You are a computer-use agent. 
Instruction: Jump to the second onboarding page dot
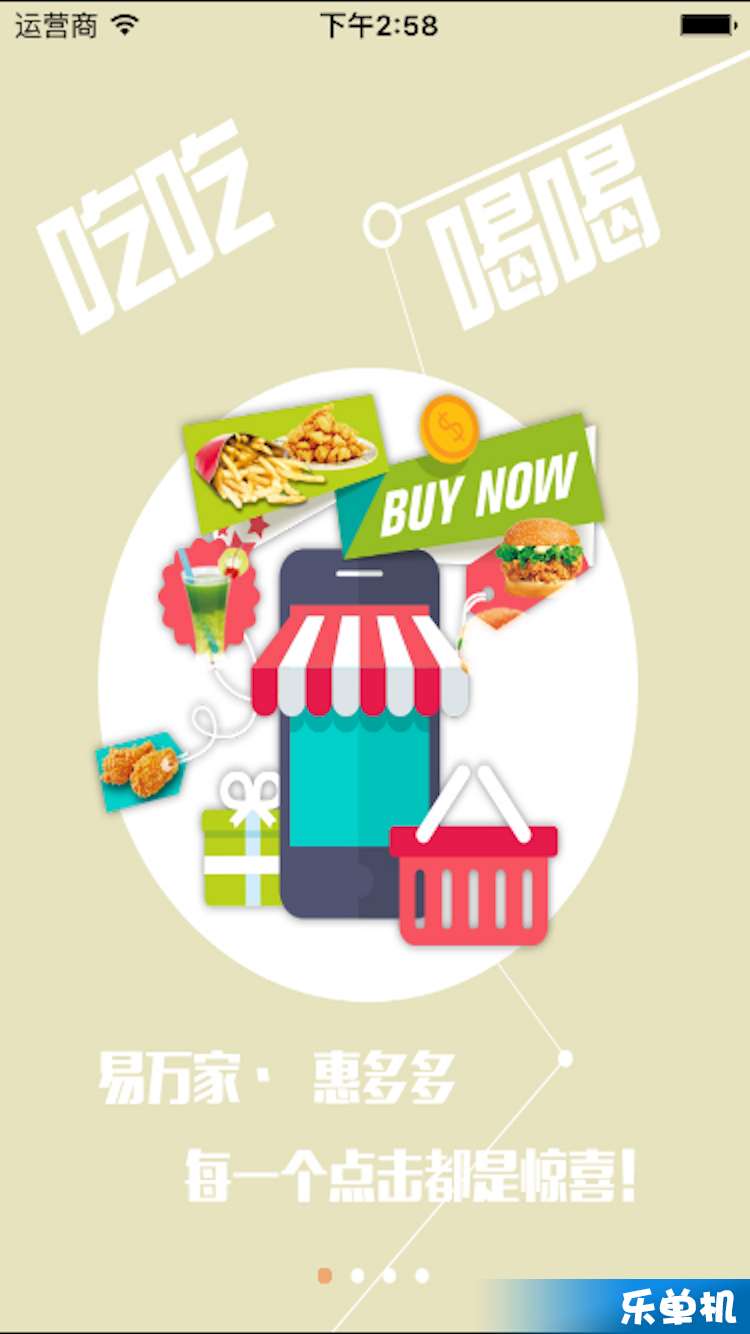[357, 1276]
